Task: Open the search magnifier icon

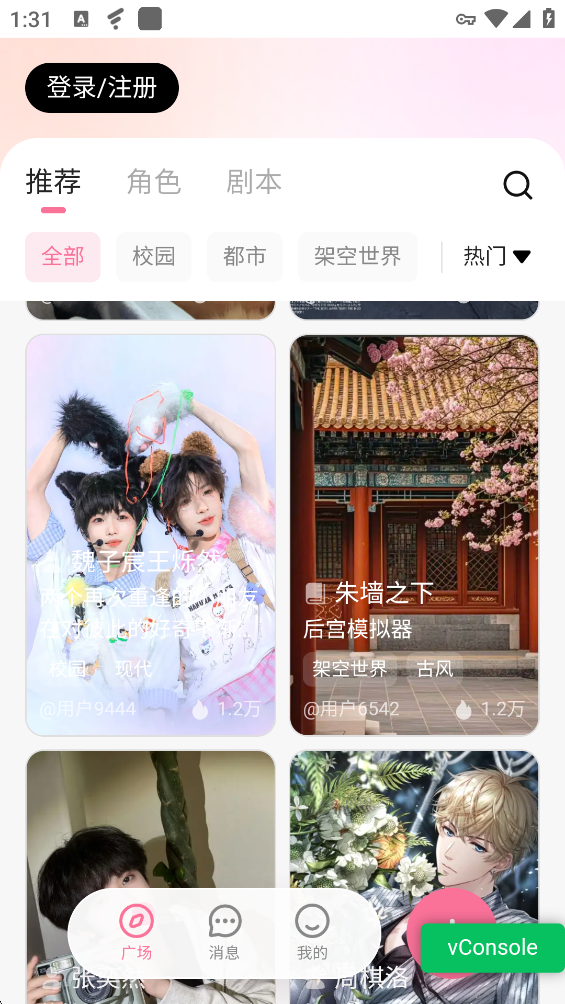Action: coord(518,185)
